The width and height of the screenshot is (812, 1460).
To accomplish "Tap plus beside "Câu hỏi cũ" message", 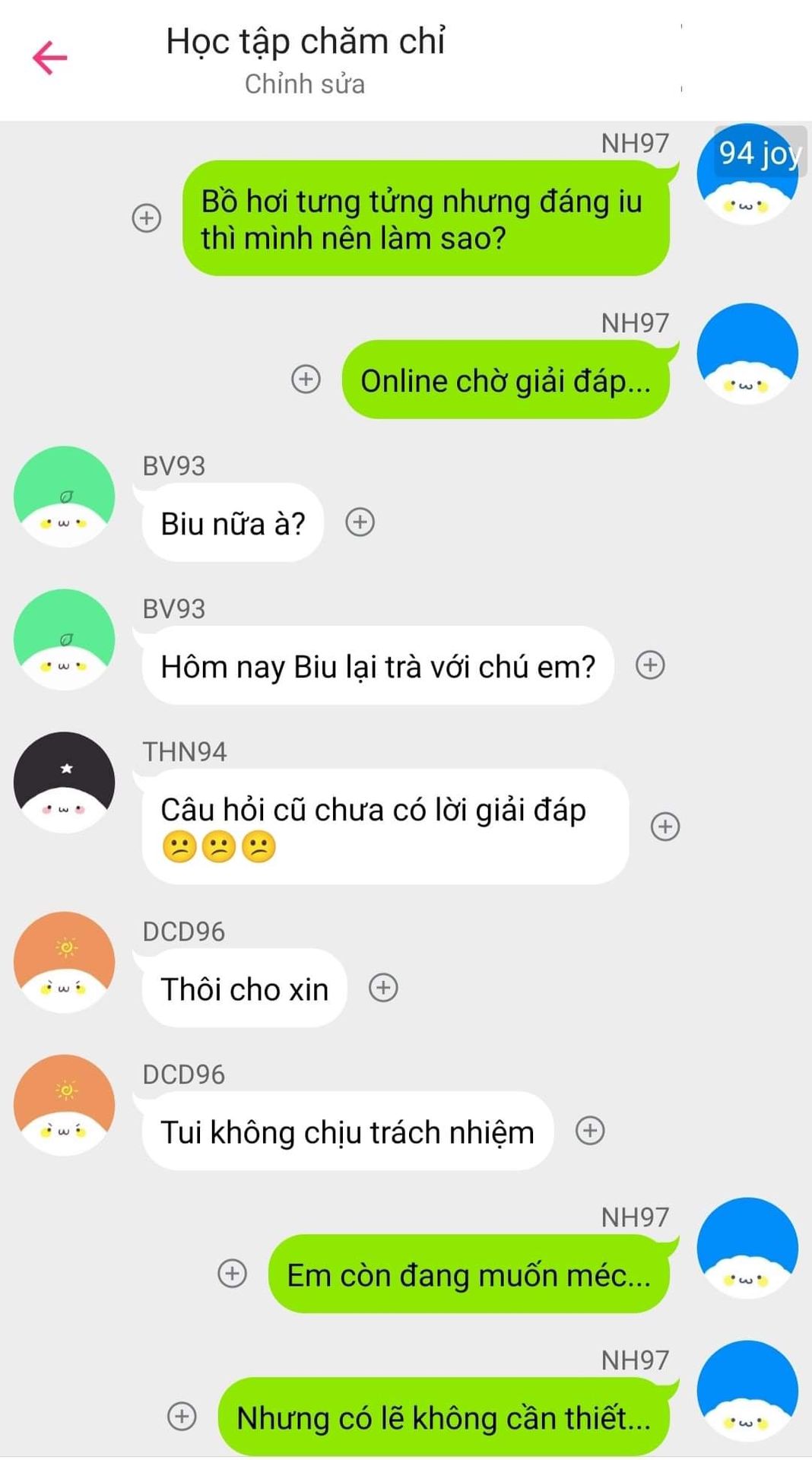I will pyautogui.click(x=665, y=827).
